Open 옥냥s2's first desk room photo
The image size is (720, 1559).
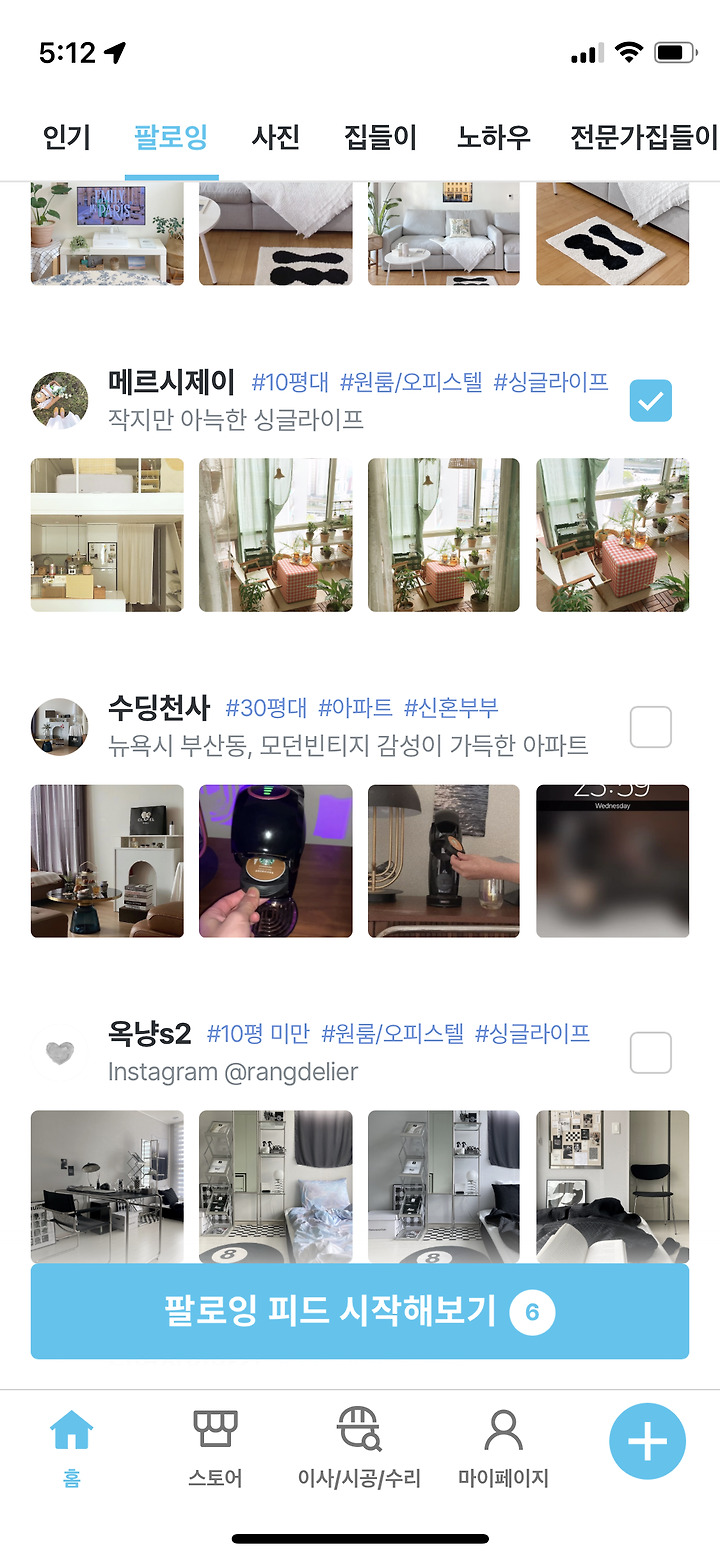point(107,1187)
